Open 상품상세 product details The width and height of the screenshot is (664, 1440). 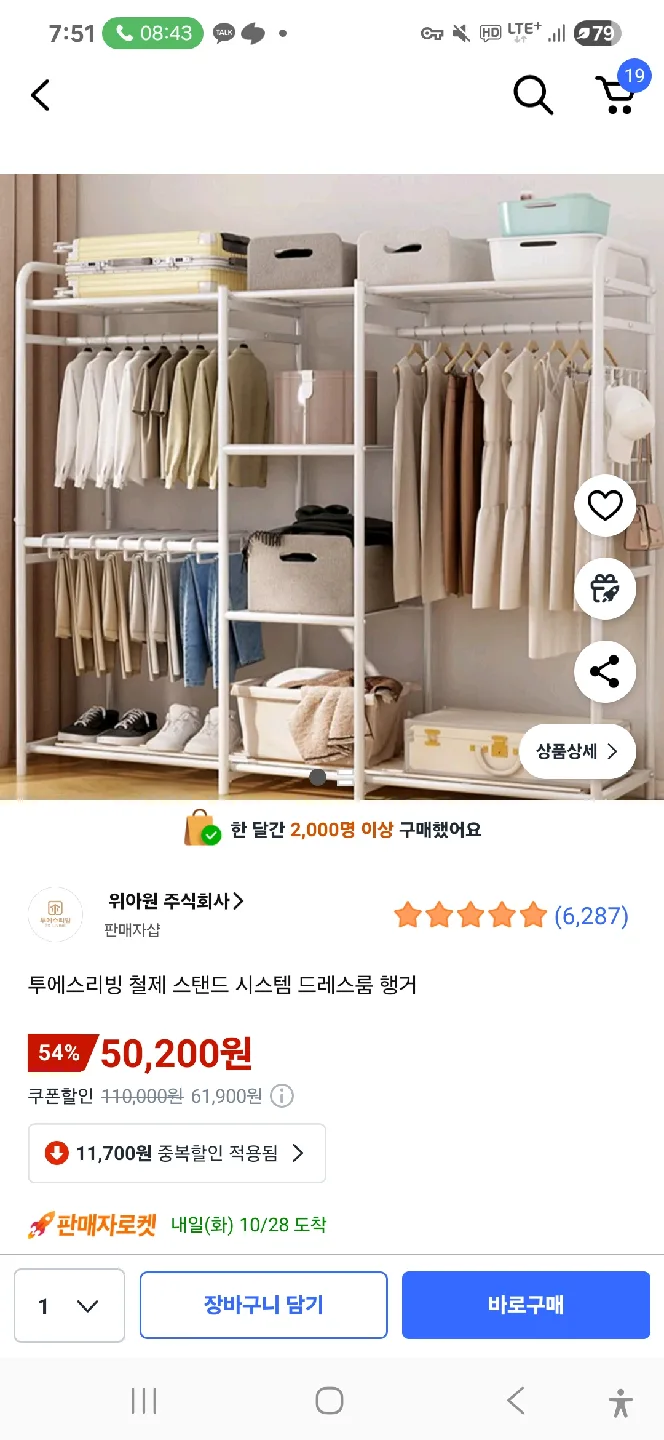pyautogui.click(x=577, y=751)
